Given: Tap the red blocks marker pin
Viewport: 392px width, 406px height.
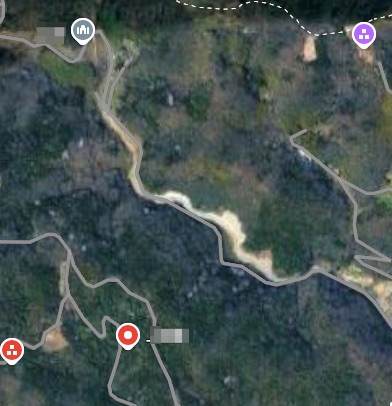Looking at the screenshot, I should click(12, 351).
